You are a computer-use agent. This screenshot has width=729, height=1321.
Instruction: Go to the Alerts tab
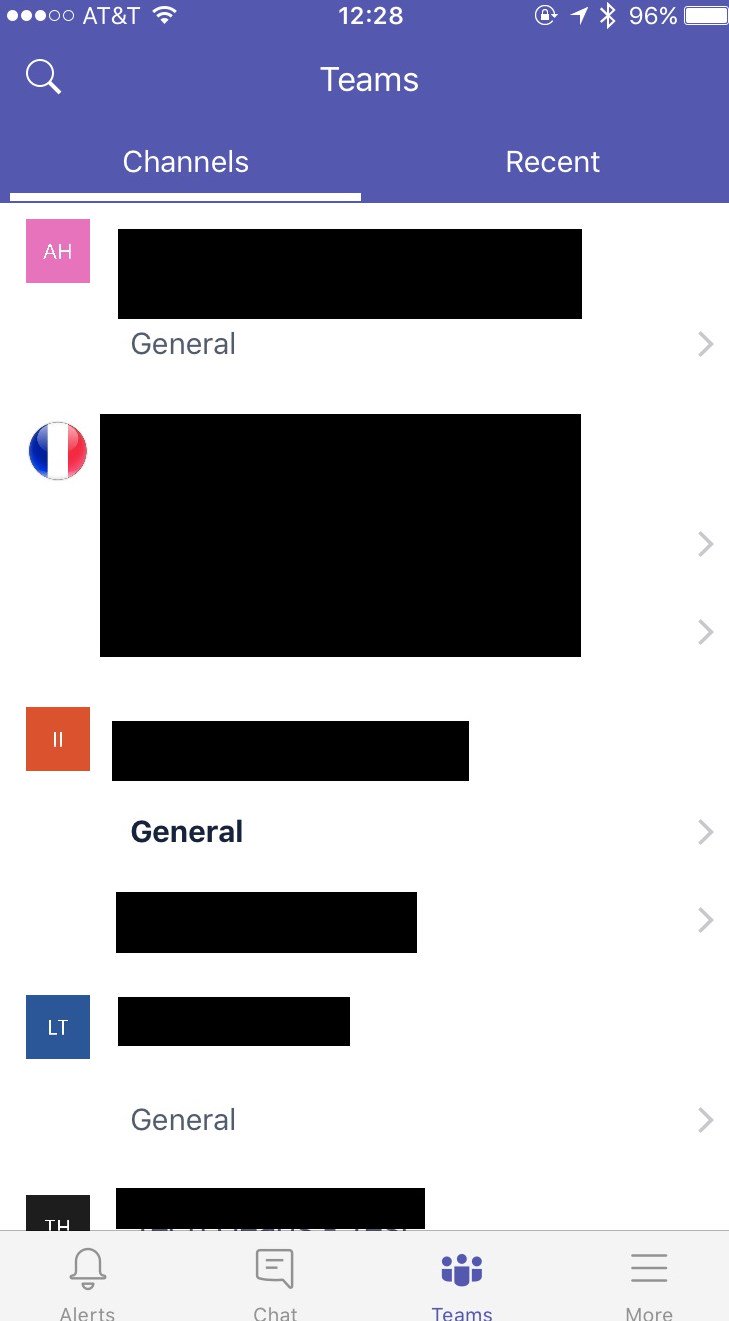87,1282
